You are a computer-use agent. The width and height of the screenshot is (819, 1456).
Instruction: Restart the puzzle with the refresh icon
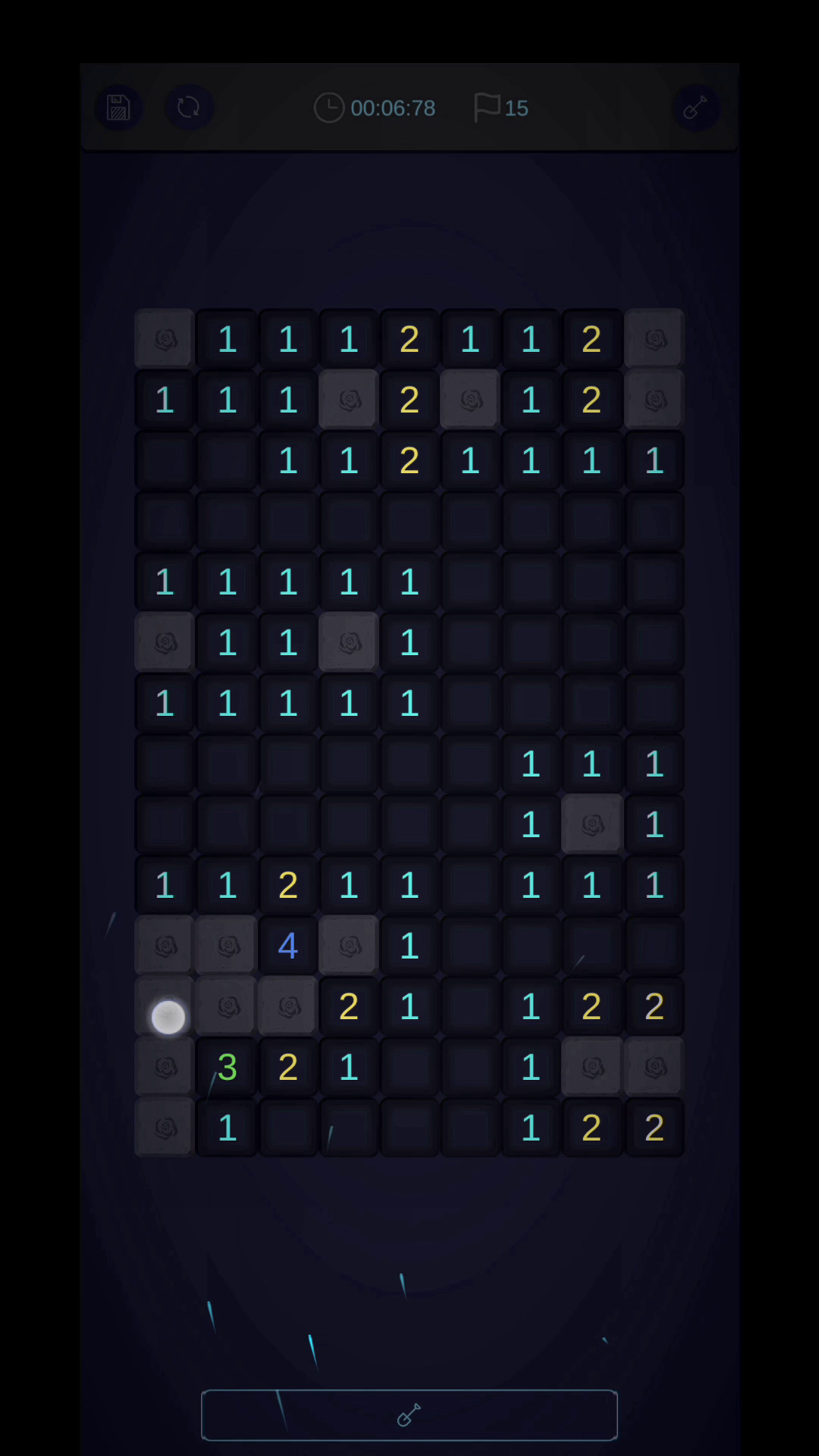[x=189, y=107]
